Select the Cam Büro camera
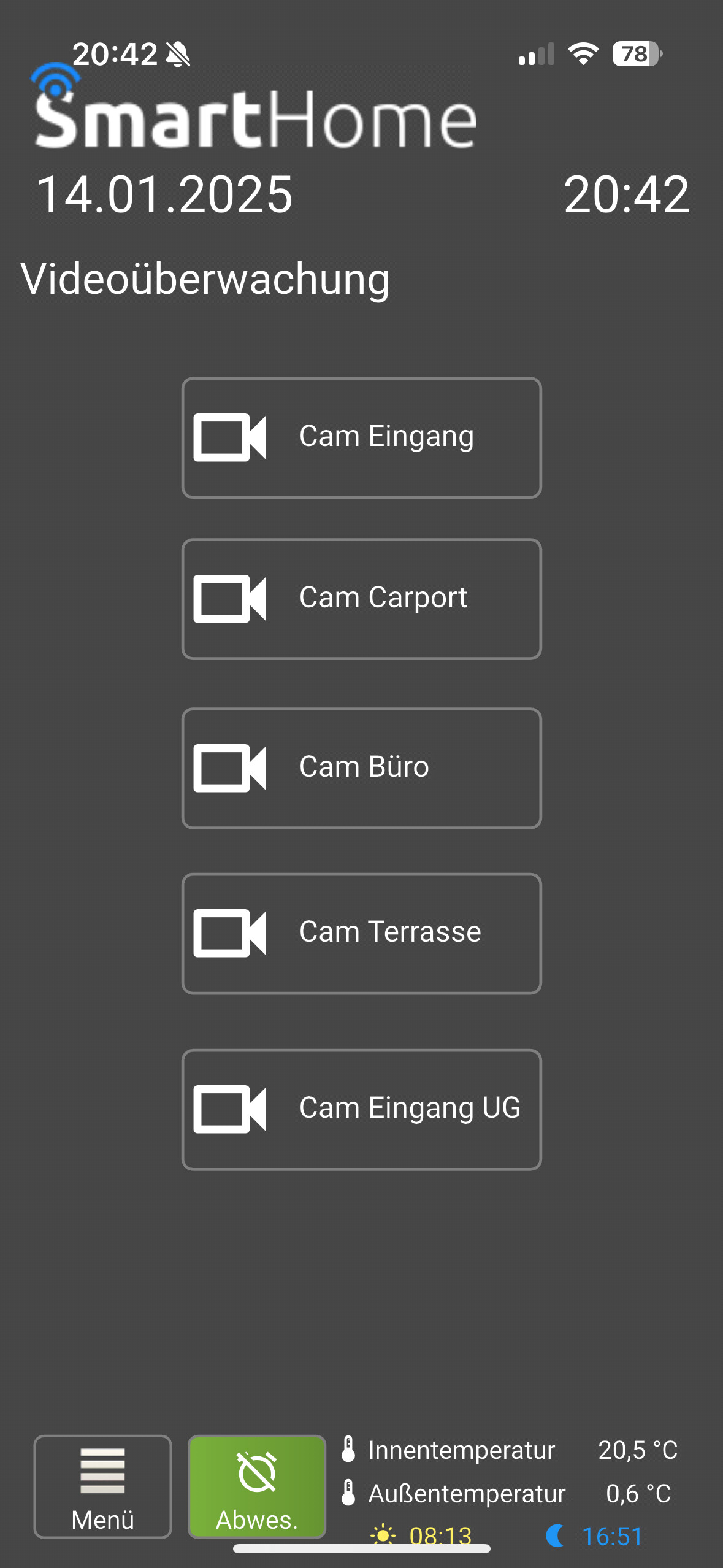Viewport: 723px width, 1568px height. click(x=361, y=768)
